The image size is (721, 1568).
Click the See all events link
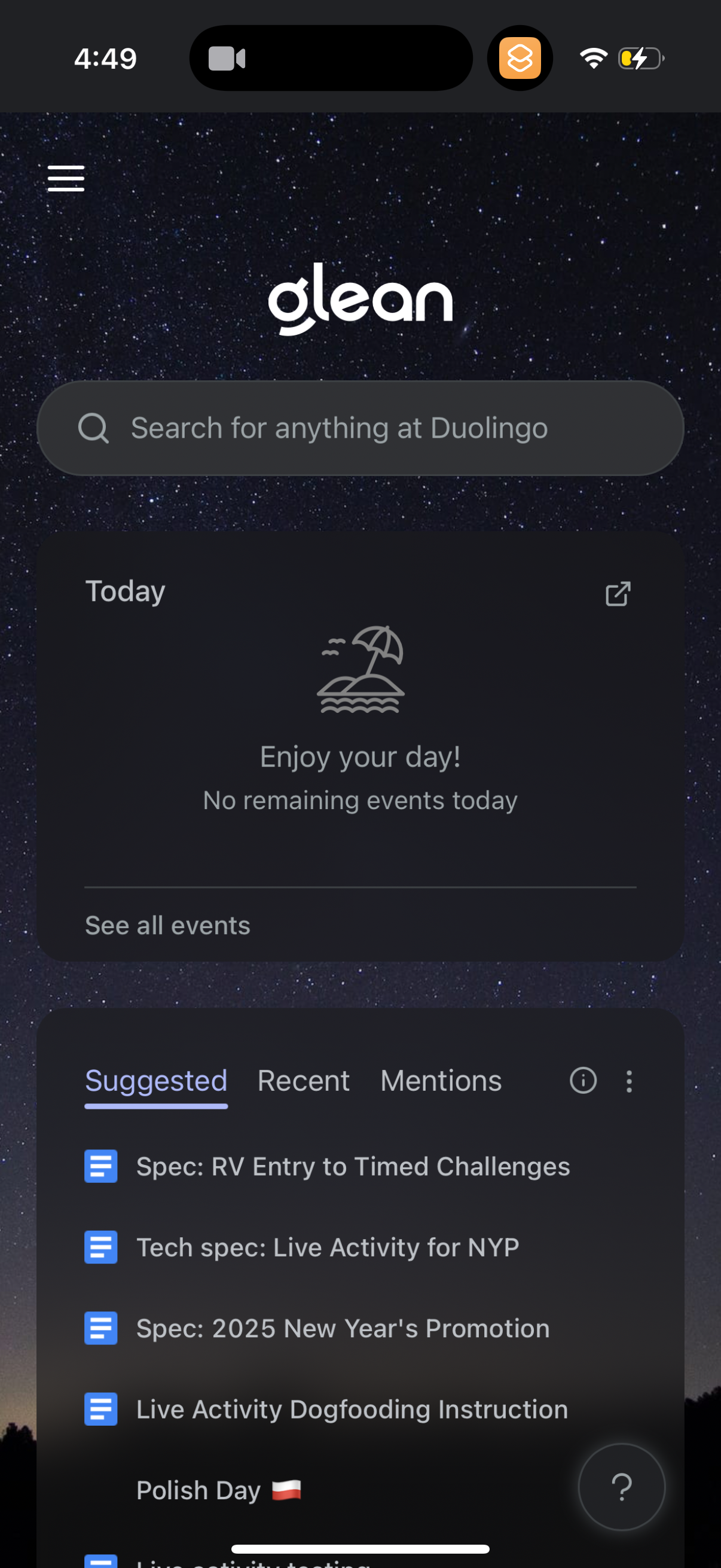(167, 925)
